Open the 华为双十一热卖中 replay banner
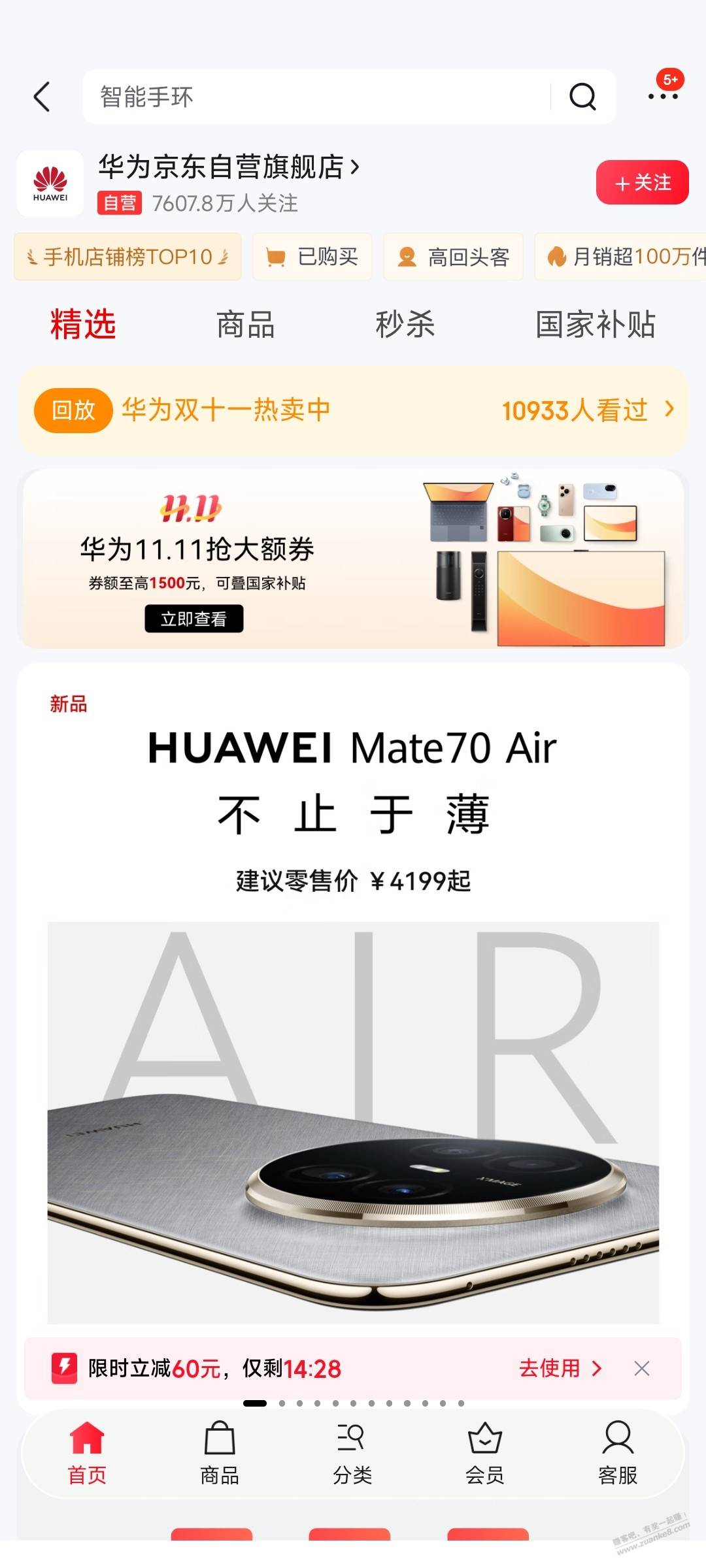The width and height of the screenshot is (706, 1568). click(353, 410)
